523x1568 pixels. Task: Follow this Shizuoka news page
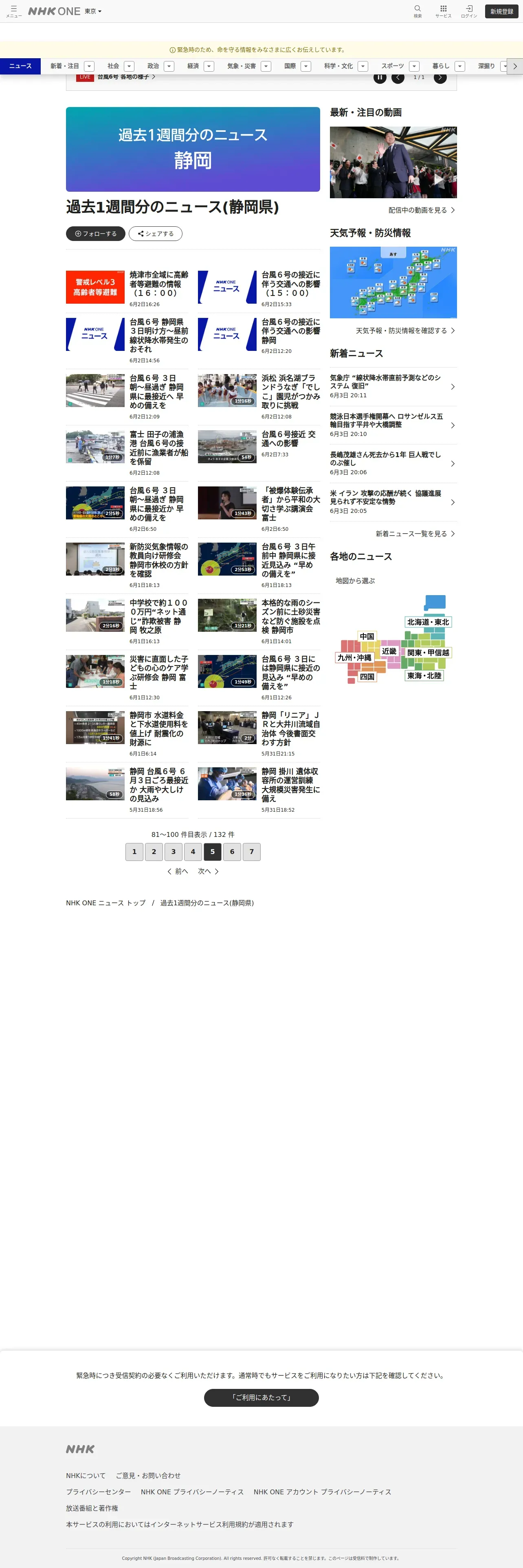96,234
